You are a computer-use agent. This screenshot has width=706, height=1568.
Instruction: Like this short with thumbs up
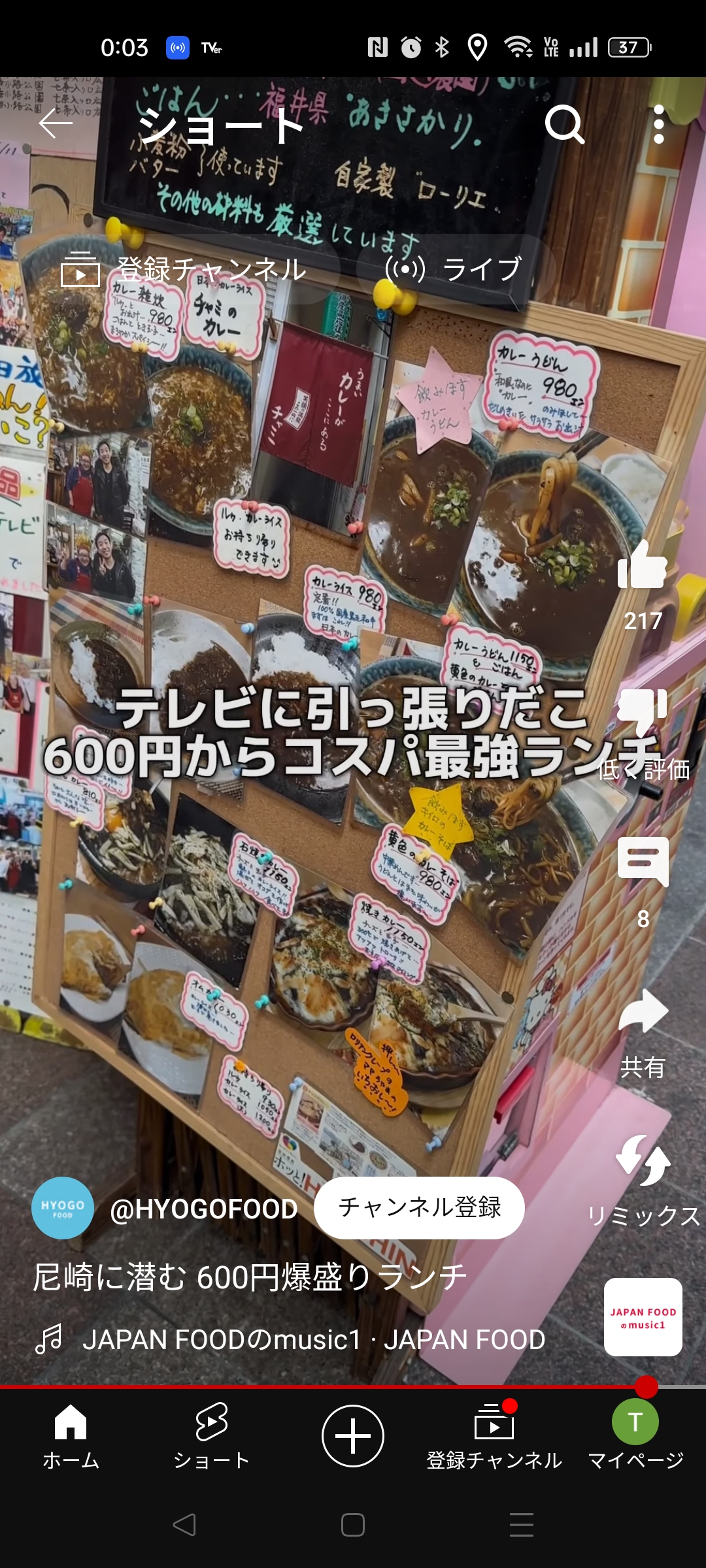tap(643, 564)
